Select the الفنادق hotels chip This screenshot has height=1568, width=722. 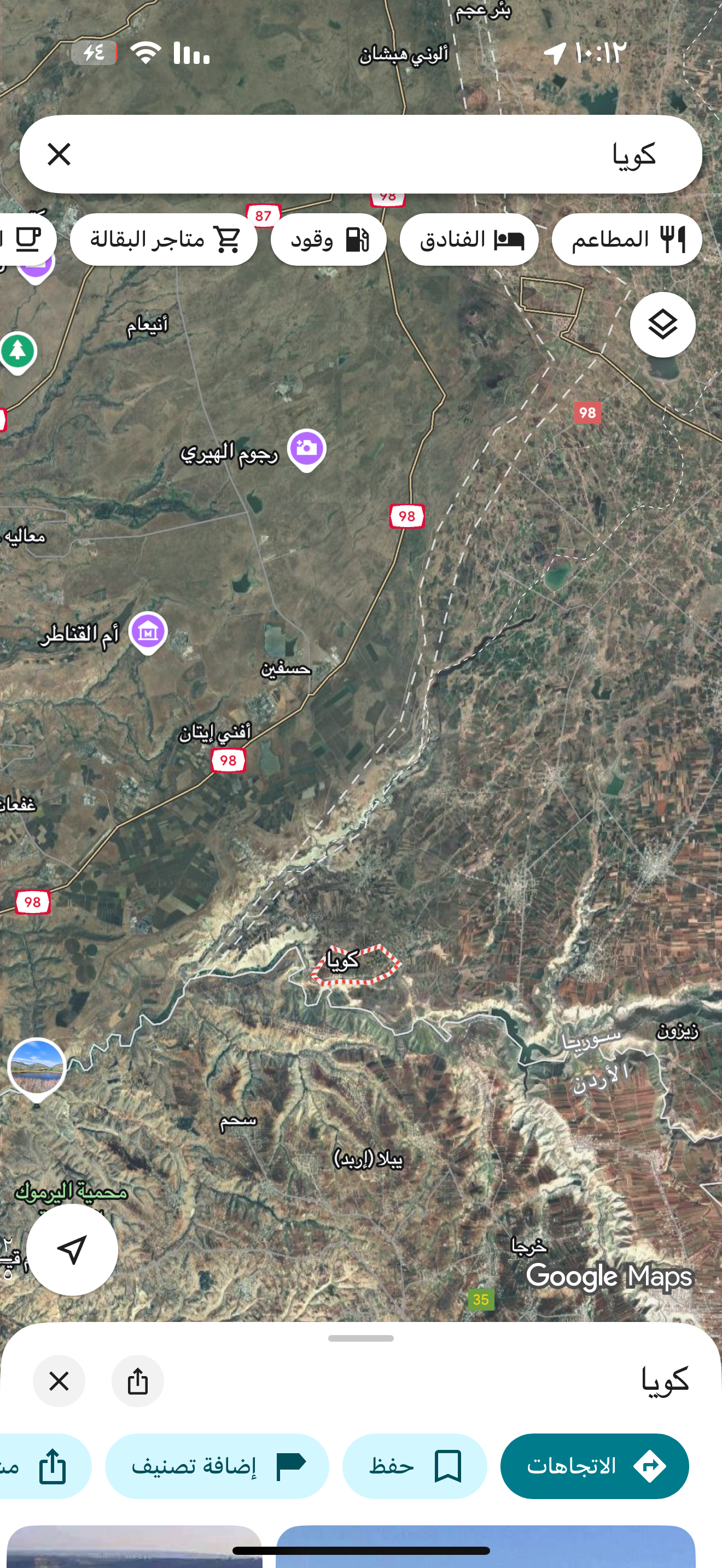(469, 239)
